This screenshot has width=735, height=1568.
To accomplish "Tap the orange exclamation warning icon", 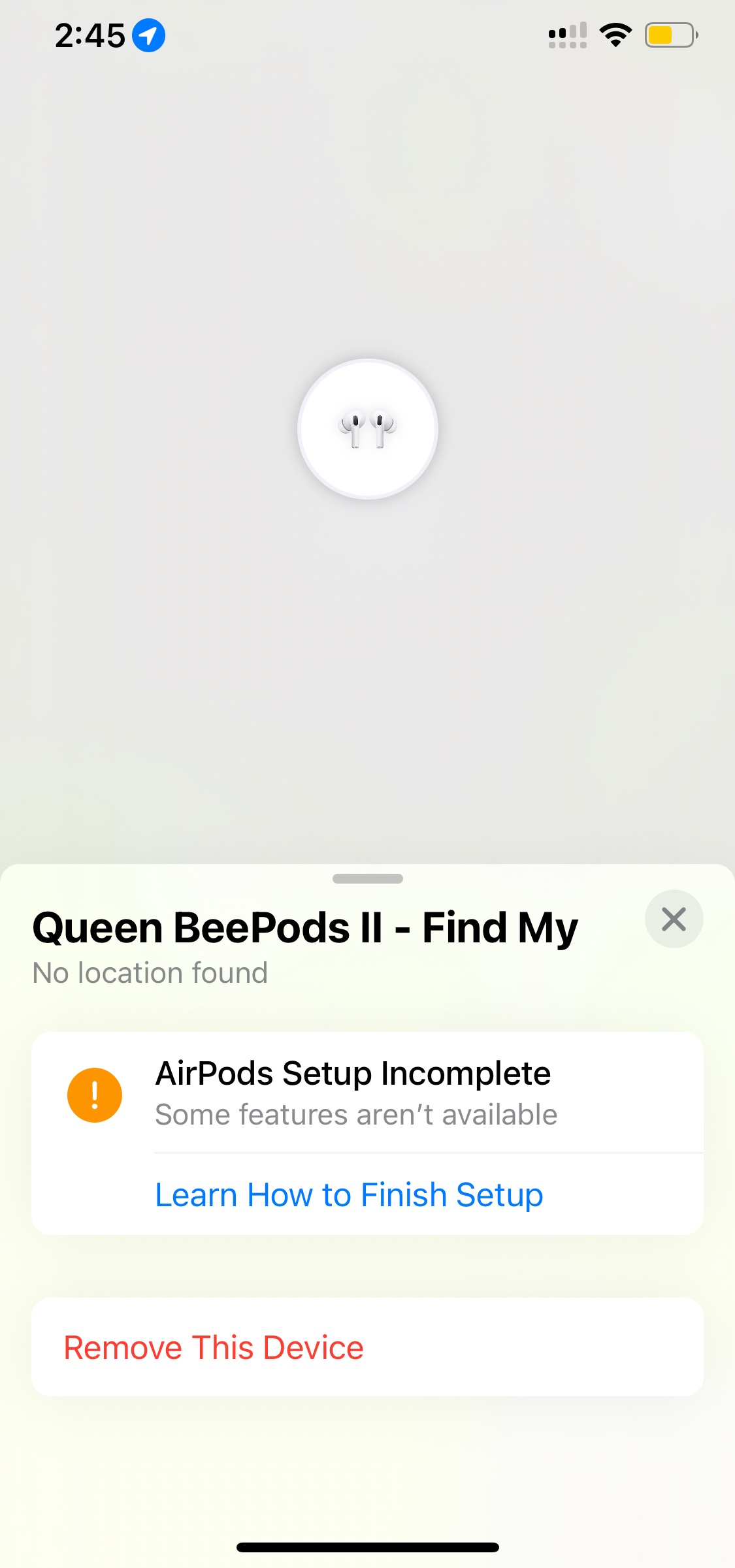I will pyautogui.click(x=94, y=1095).
